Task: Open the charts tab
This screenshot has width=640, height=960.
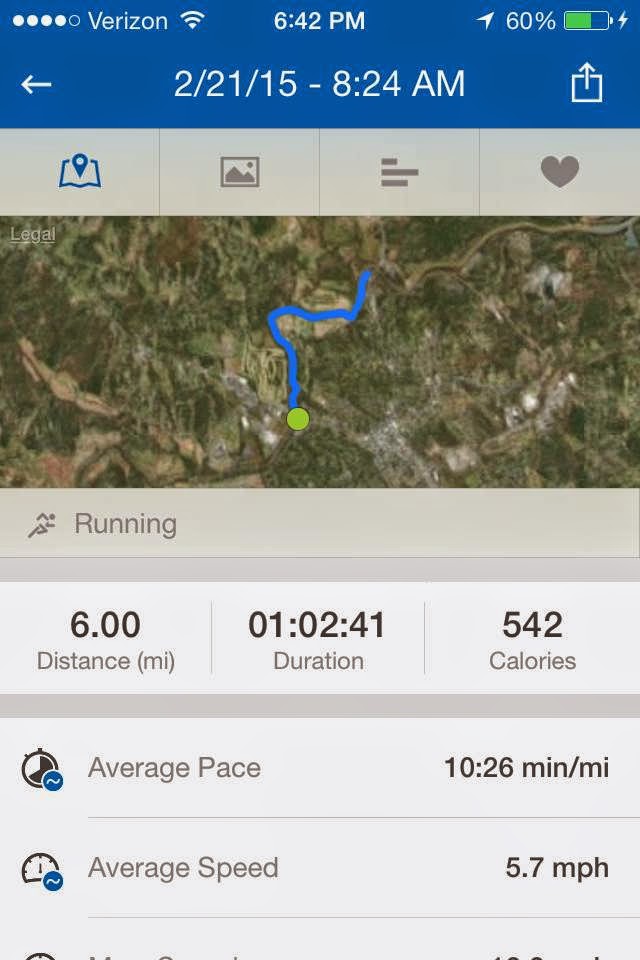Action: [x=400, y=172]
